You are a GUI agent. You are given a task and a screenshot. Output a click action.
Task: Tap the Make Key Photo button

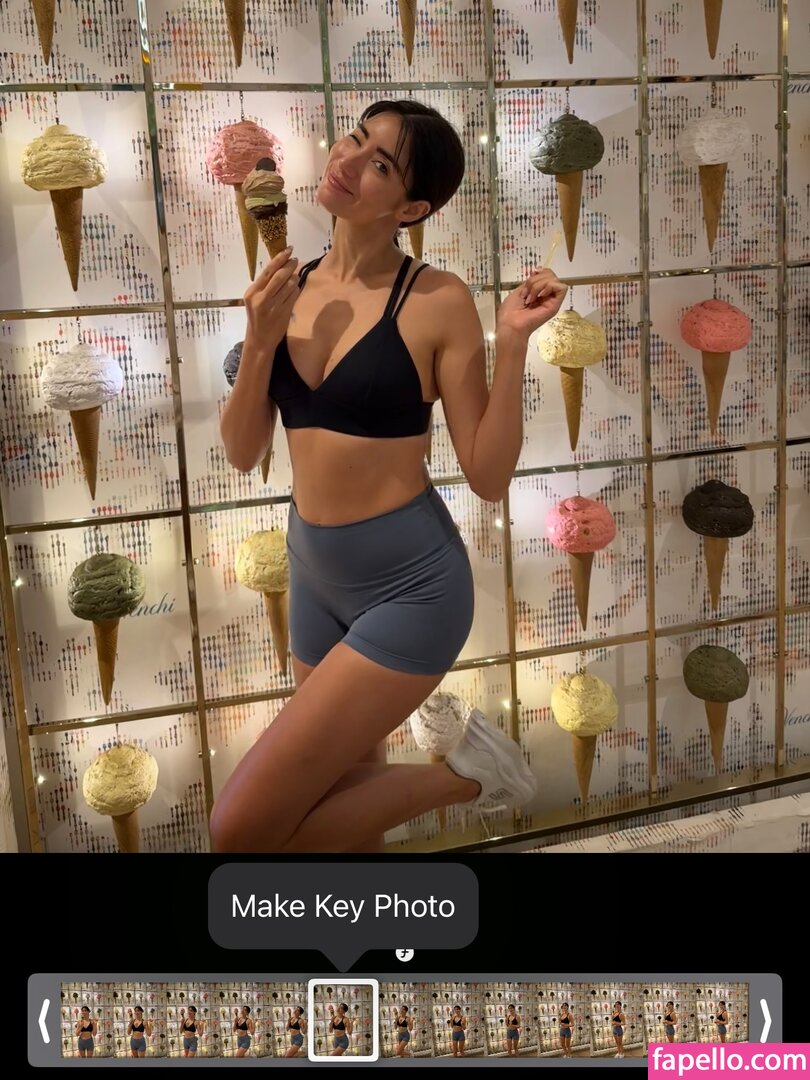coord(342,906)
